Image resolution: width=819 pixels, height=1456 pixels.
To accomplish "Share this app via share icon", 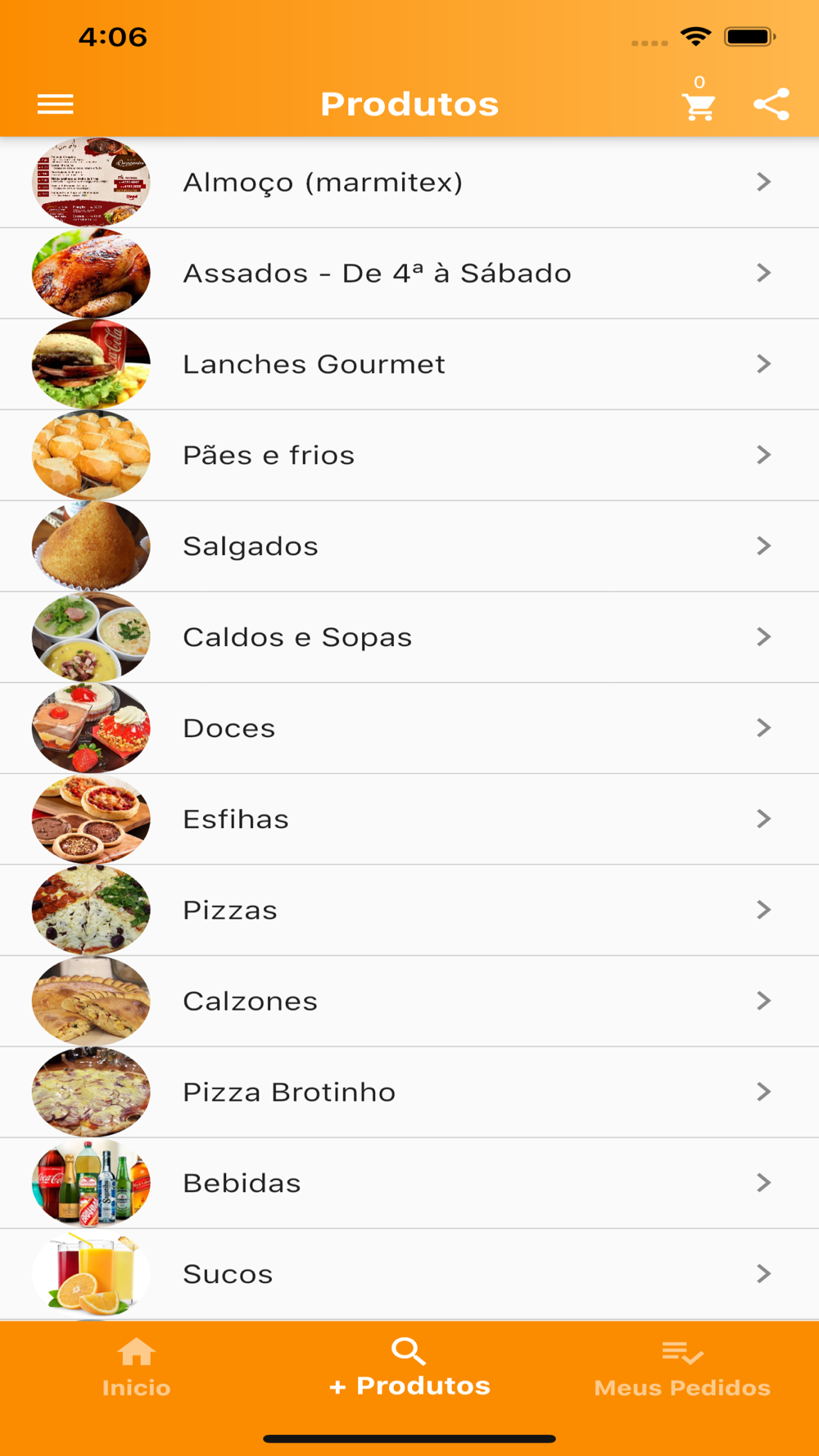I will [x=771, y=104].
